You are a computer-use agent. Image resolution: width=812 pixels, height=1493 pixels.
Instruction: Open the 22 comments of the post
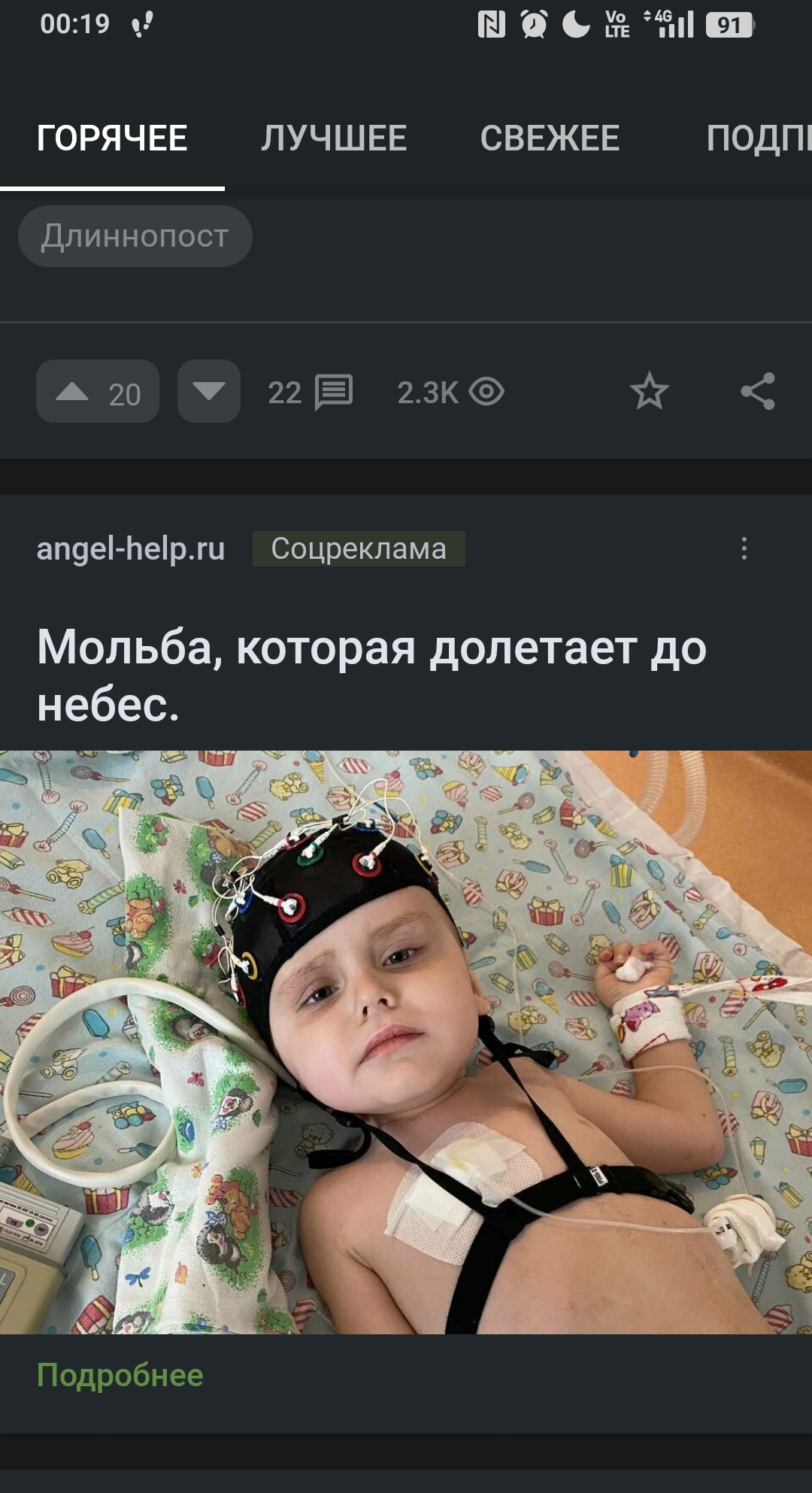310,392
